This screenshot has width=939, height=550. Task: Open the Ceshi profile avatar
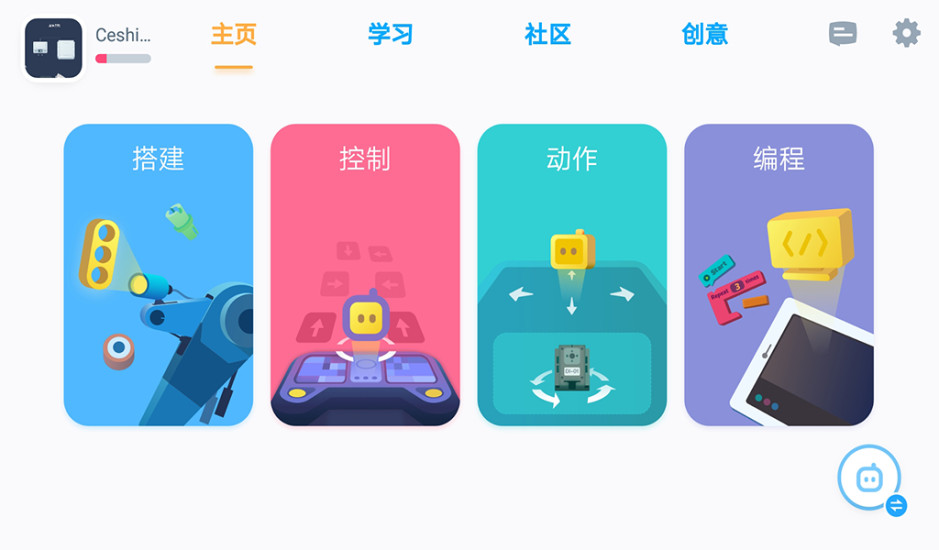tap(54, 47)
